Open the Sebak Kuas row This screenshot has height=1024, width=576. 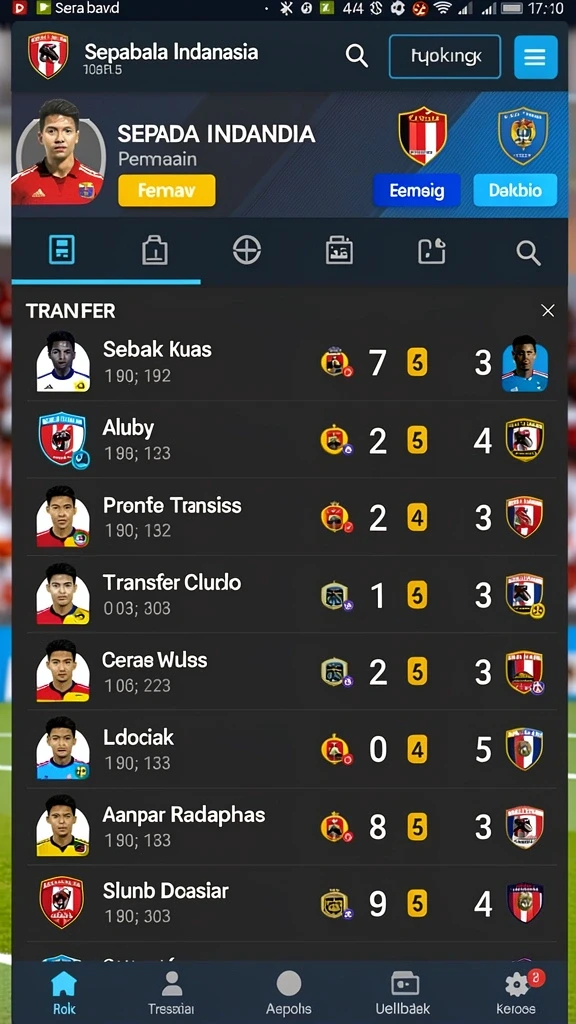click(x=291, y=362)
